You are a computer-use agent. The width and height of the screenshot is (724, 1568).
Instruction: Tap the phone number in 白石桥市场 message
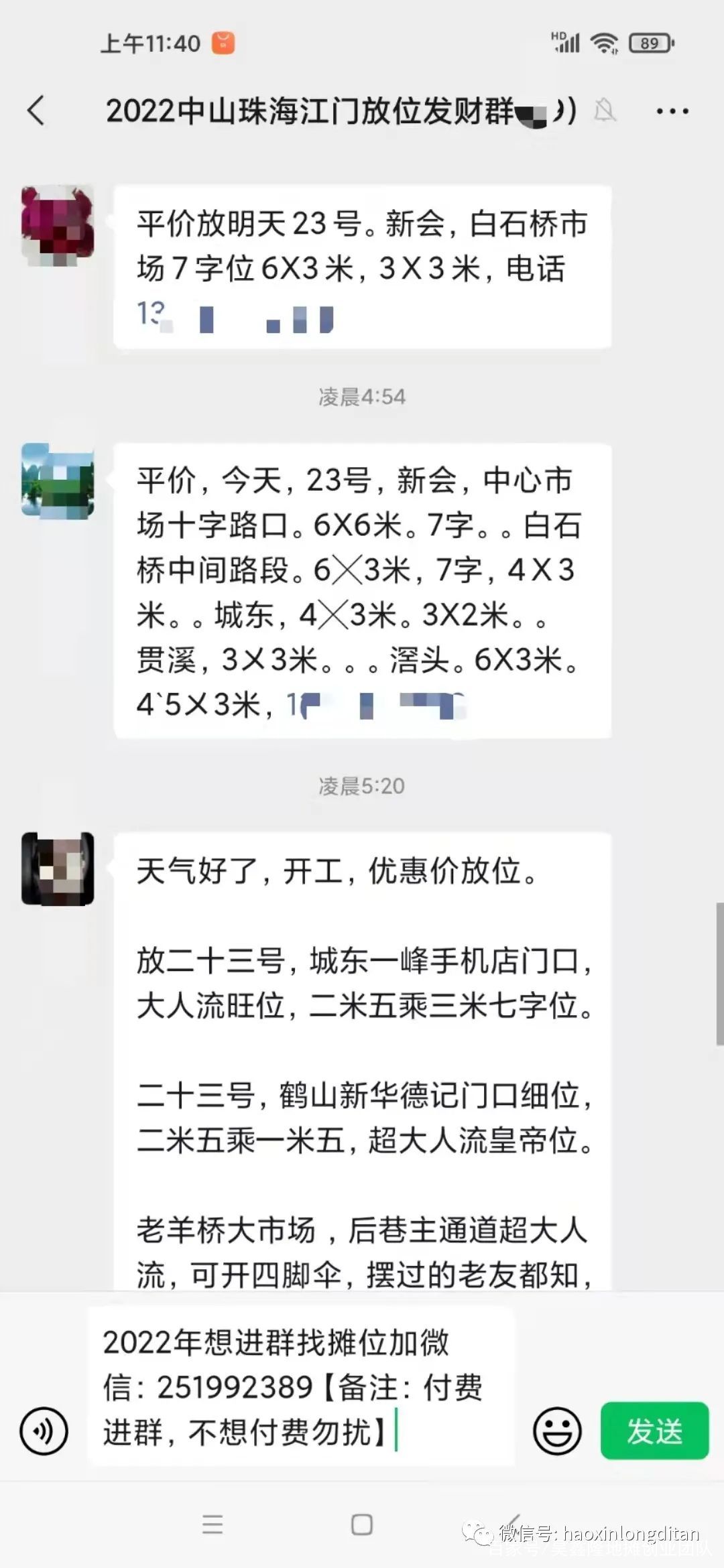(x=235, y=316)
